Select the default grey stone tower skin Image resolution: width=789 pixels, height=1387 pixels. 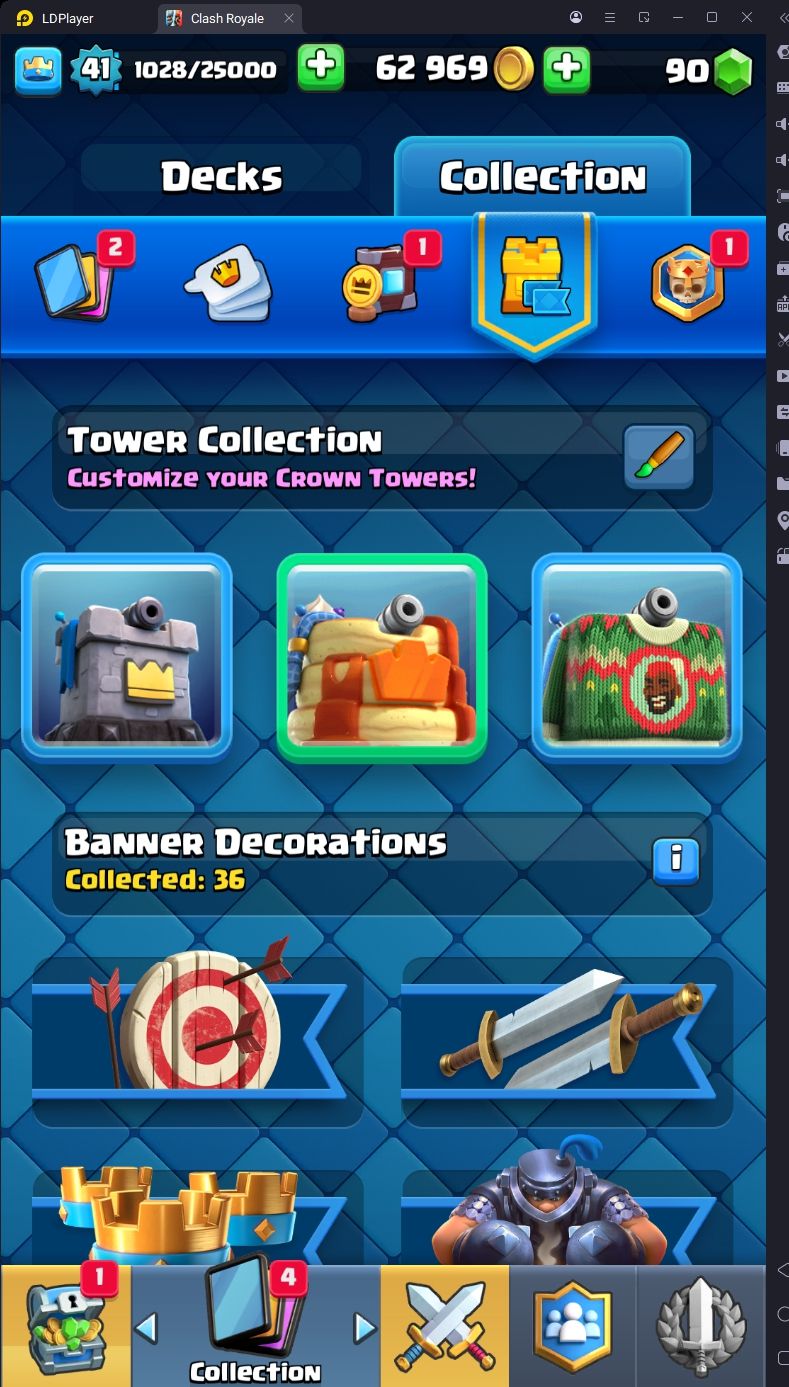(127, 657)
